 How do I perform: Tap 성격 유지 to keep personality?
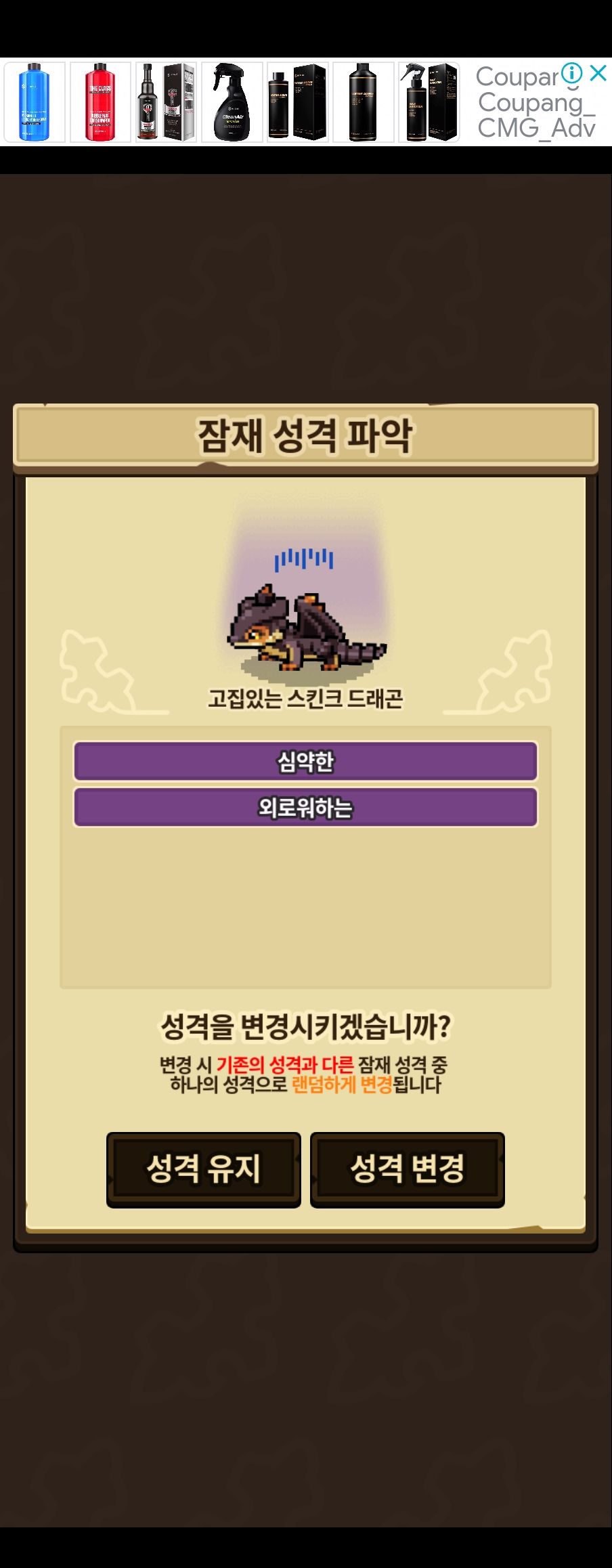coord(203,1169)
